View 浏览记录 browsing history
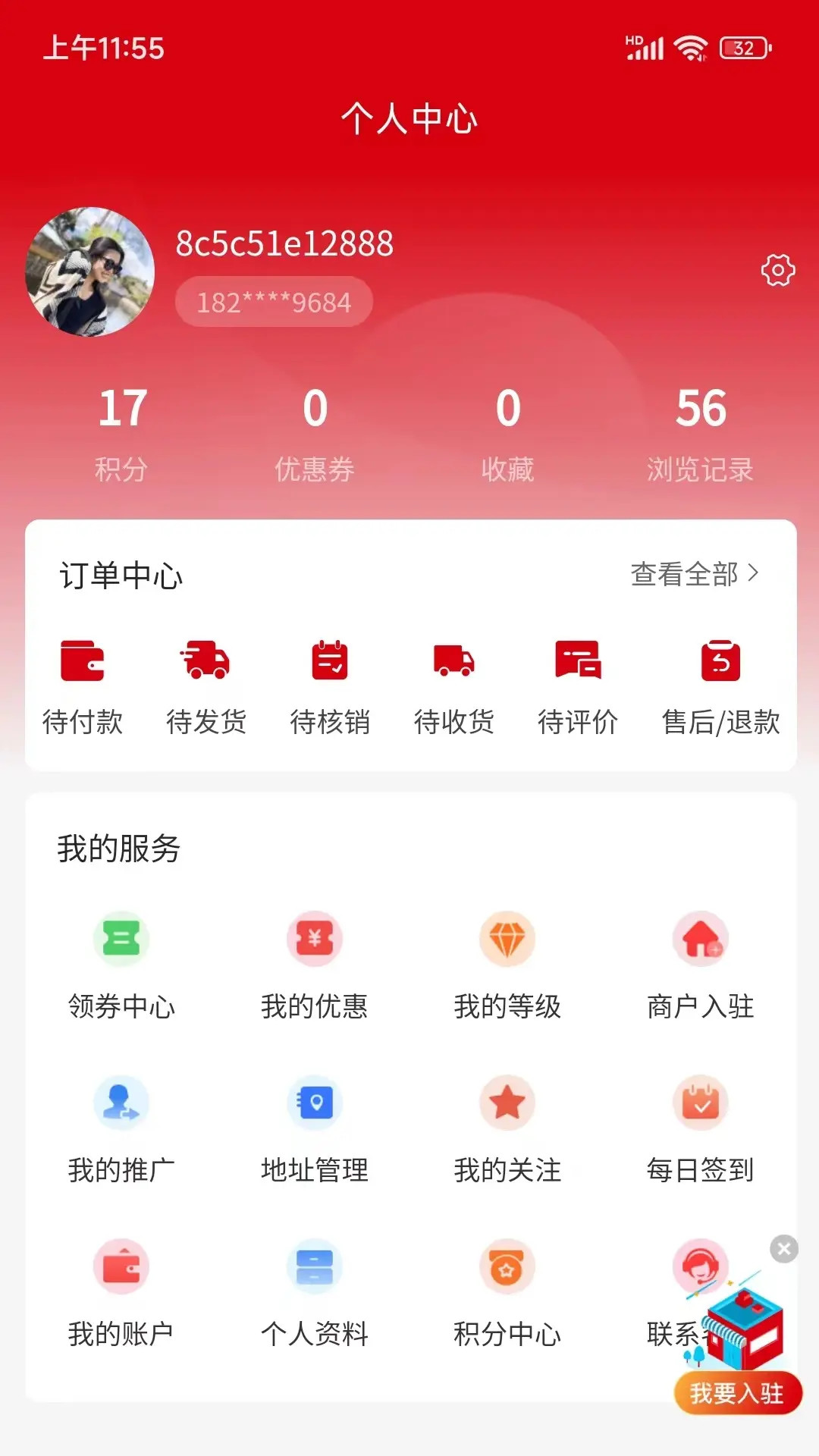Image resolution: width=819 pixels, height=1456 pixels. [x=700, y=433]
